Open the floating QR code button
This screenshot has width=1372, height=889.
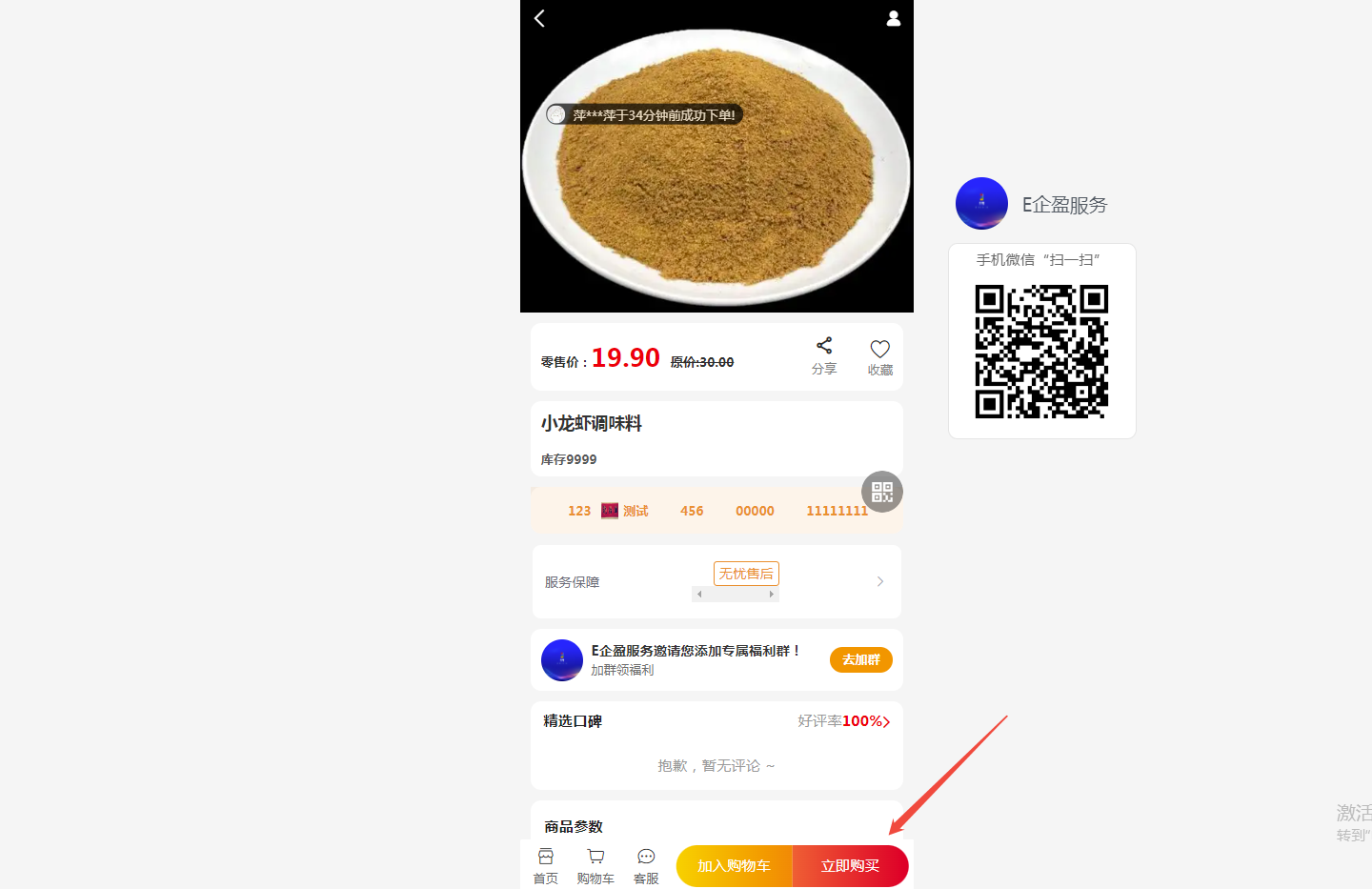pos(882,492)
